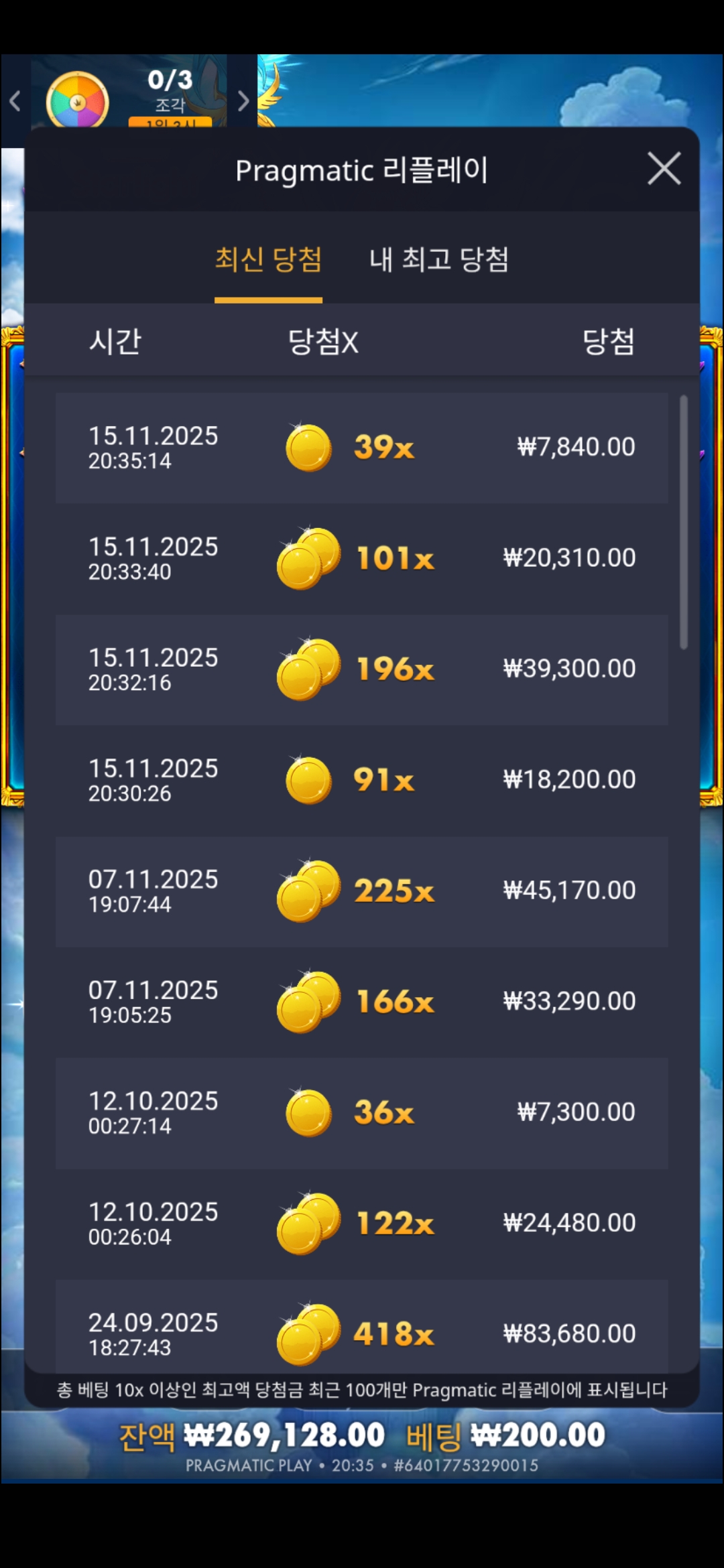Switch to the 내 최고 당첨 tab
The width and height of the screenshot is (724, 1568).
[x=438, y=260]
